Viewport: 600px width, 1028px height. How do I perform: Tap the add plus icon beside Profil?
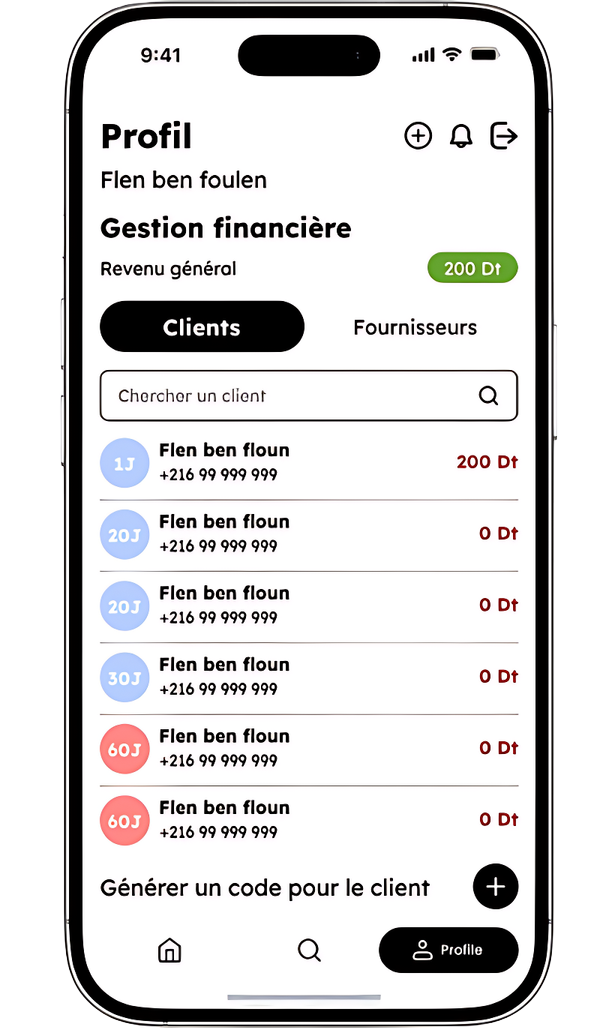pos(418,136)
